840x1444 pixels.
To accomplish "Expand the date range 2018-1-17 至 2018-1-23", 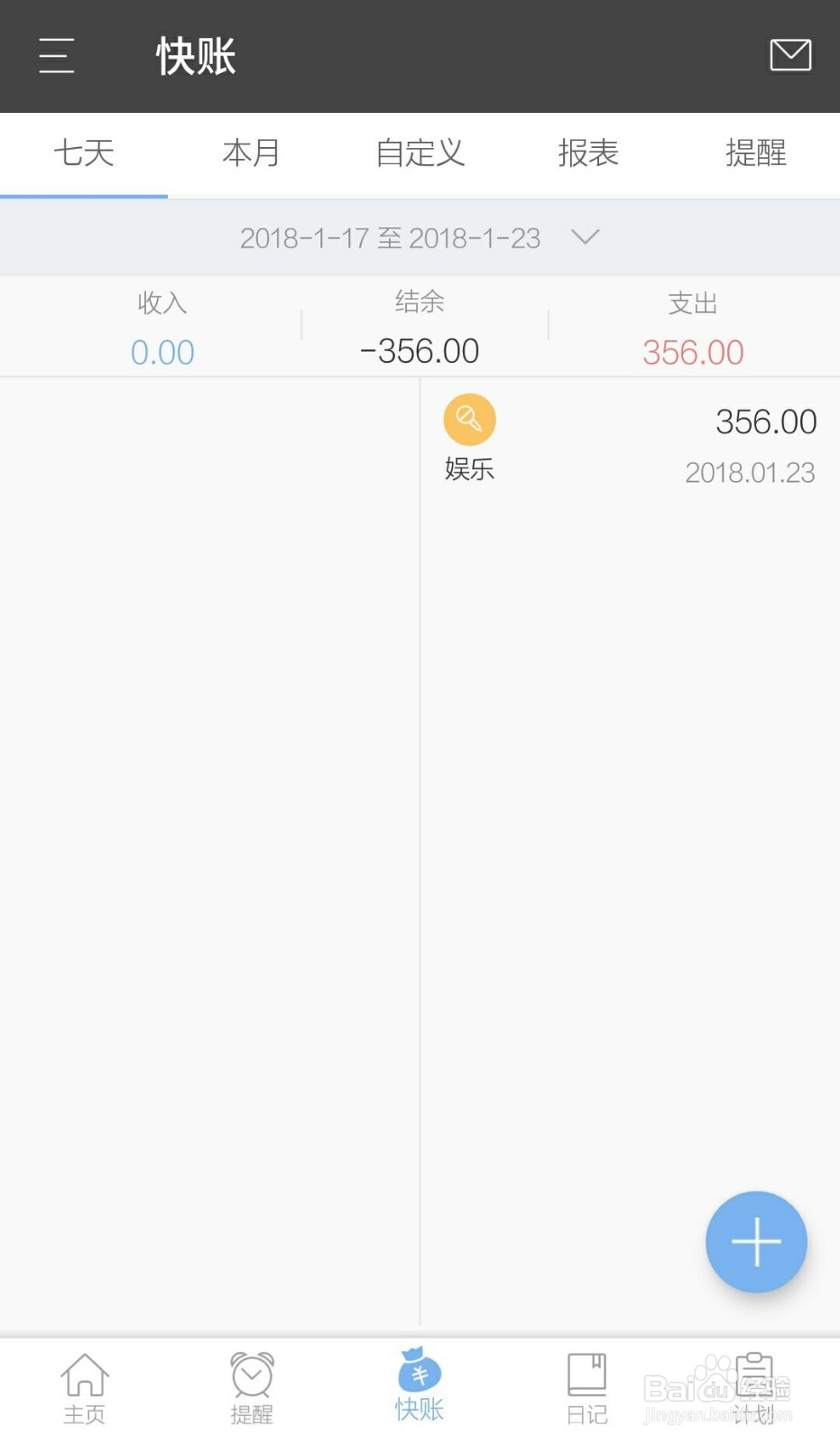I will pos(420,238).
